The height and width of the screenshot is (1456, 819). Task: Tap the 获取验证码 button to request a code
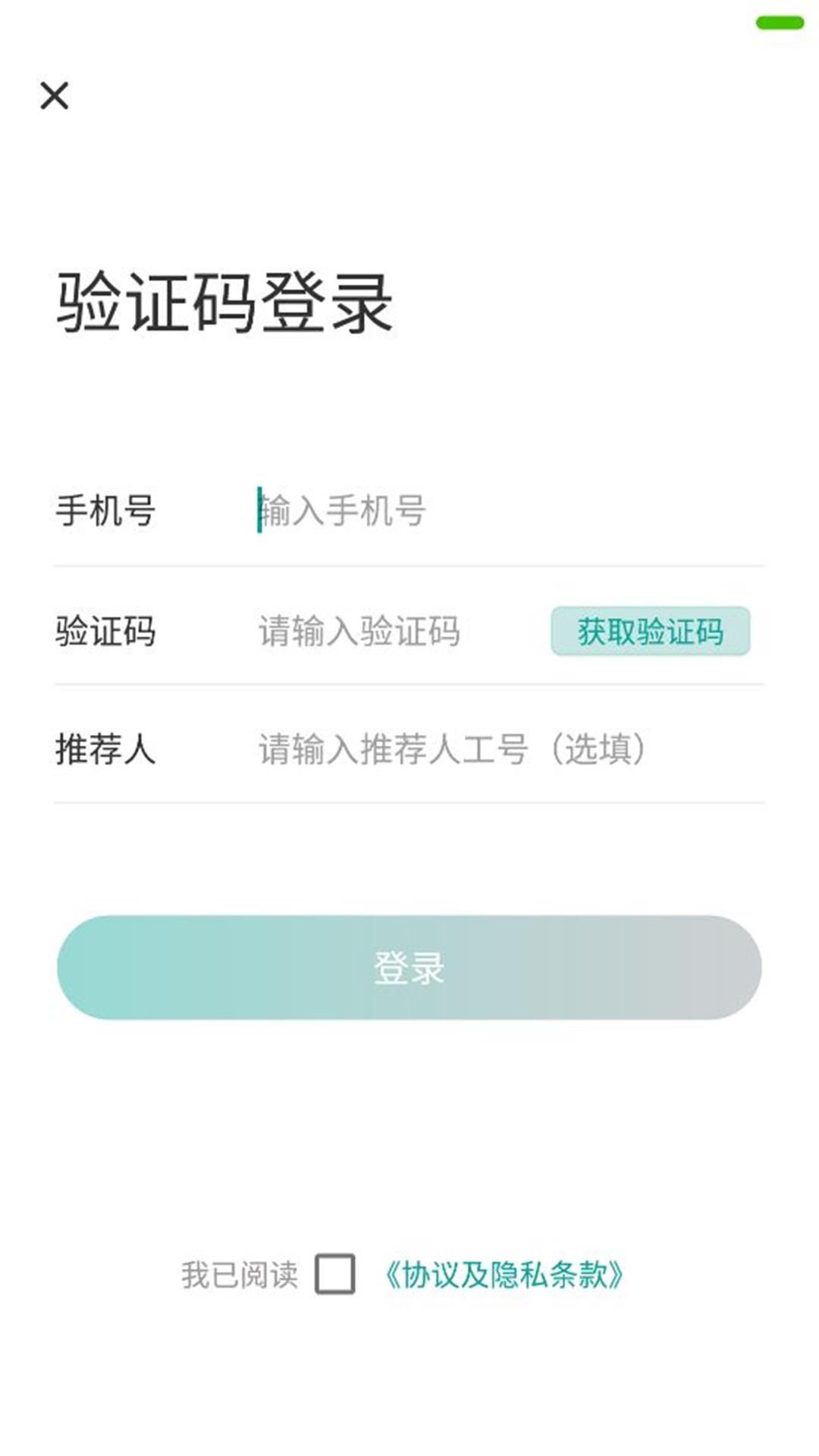tap(649, 631)
